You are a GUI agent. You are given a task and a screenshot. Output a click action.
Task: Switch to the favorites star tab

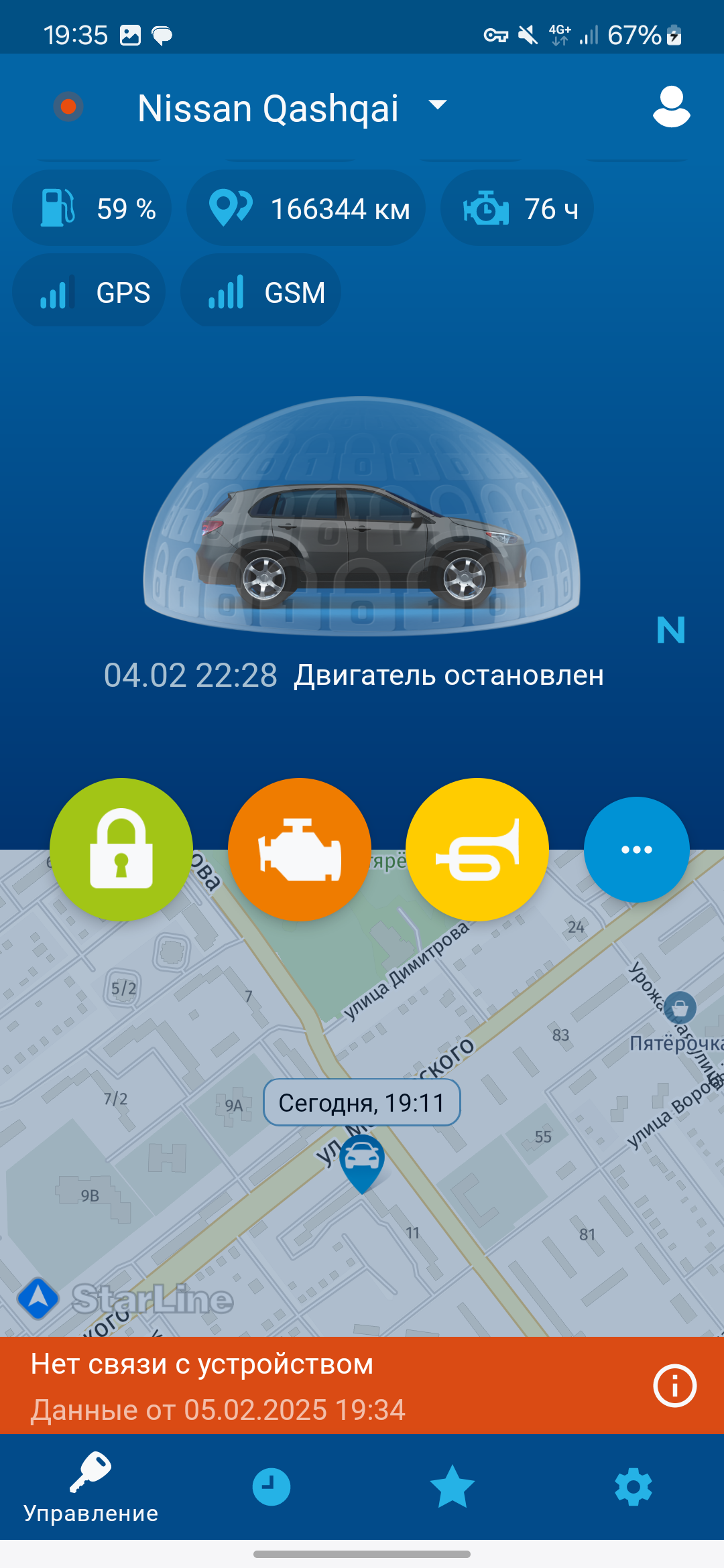452,1486
